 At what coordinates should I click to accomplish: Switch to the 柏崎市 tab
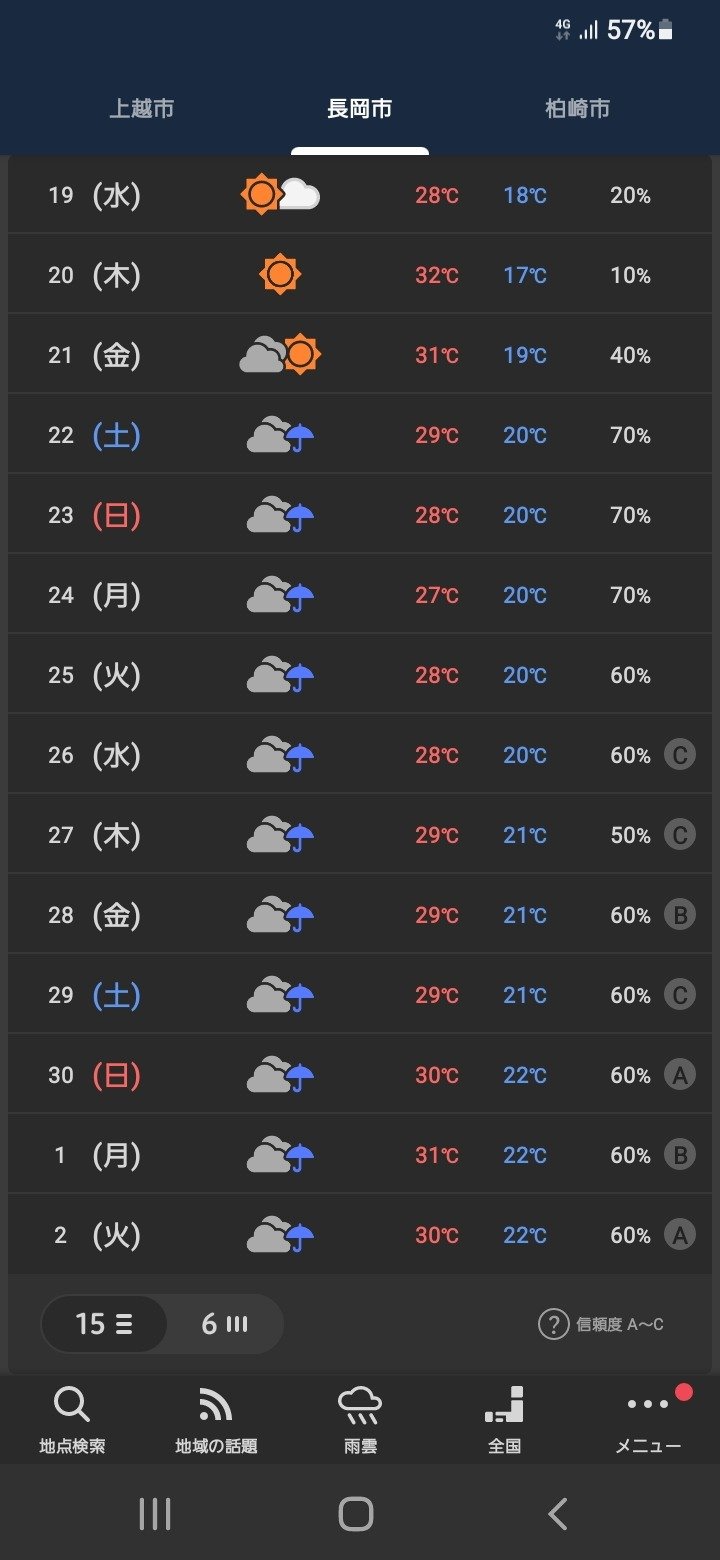tap(577, 109)
